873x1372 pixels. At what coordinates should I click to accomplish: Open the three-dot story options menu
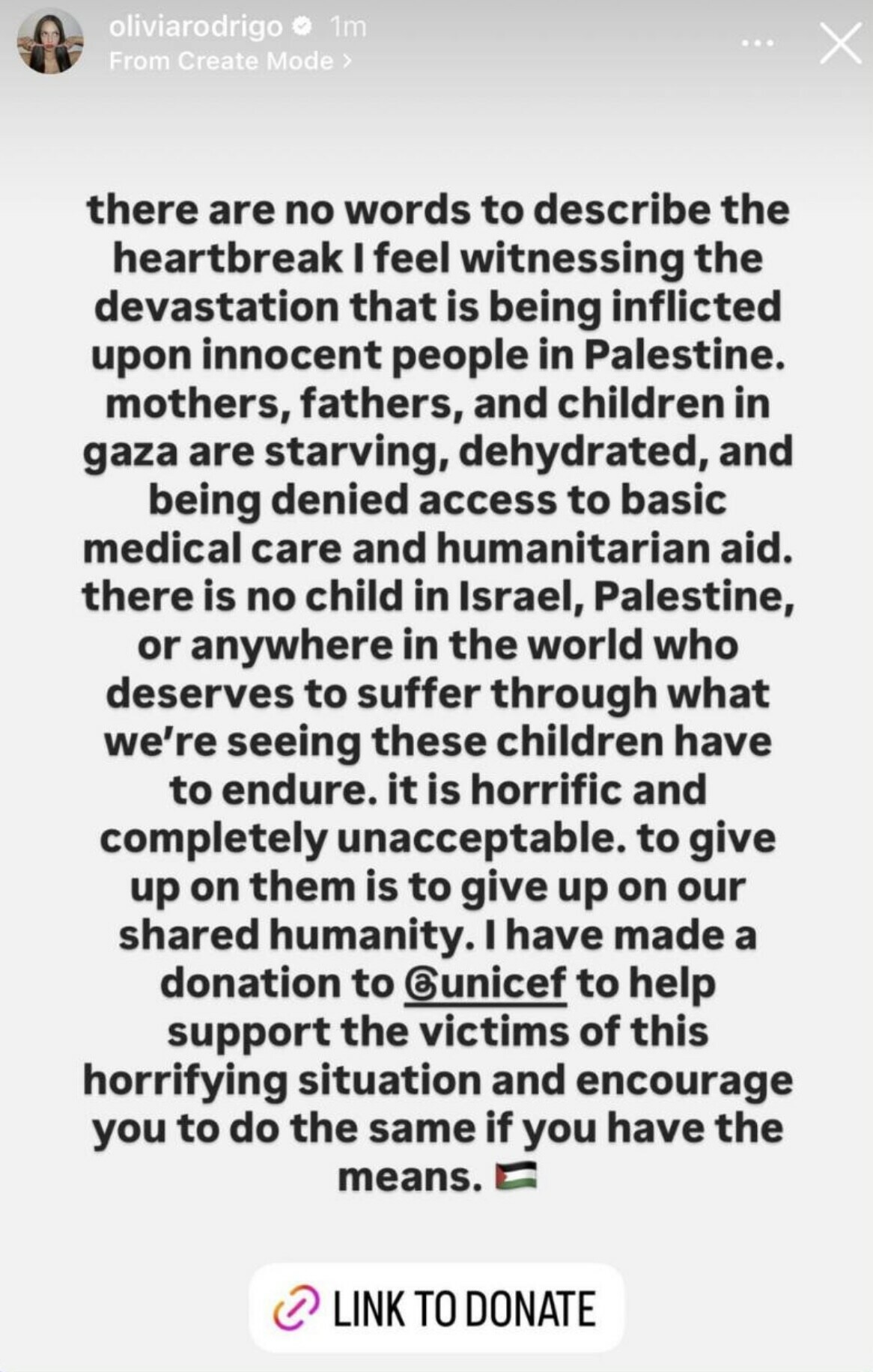757,43
